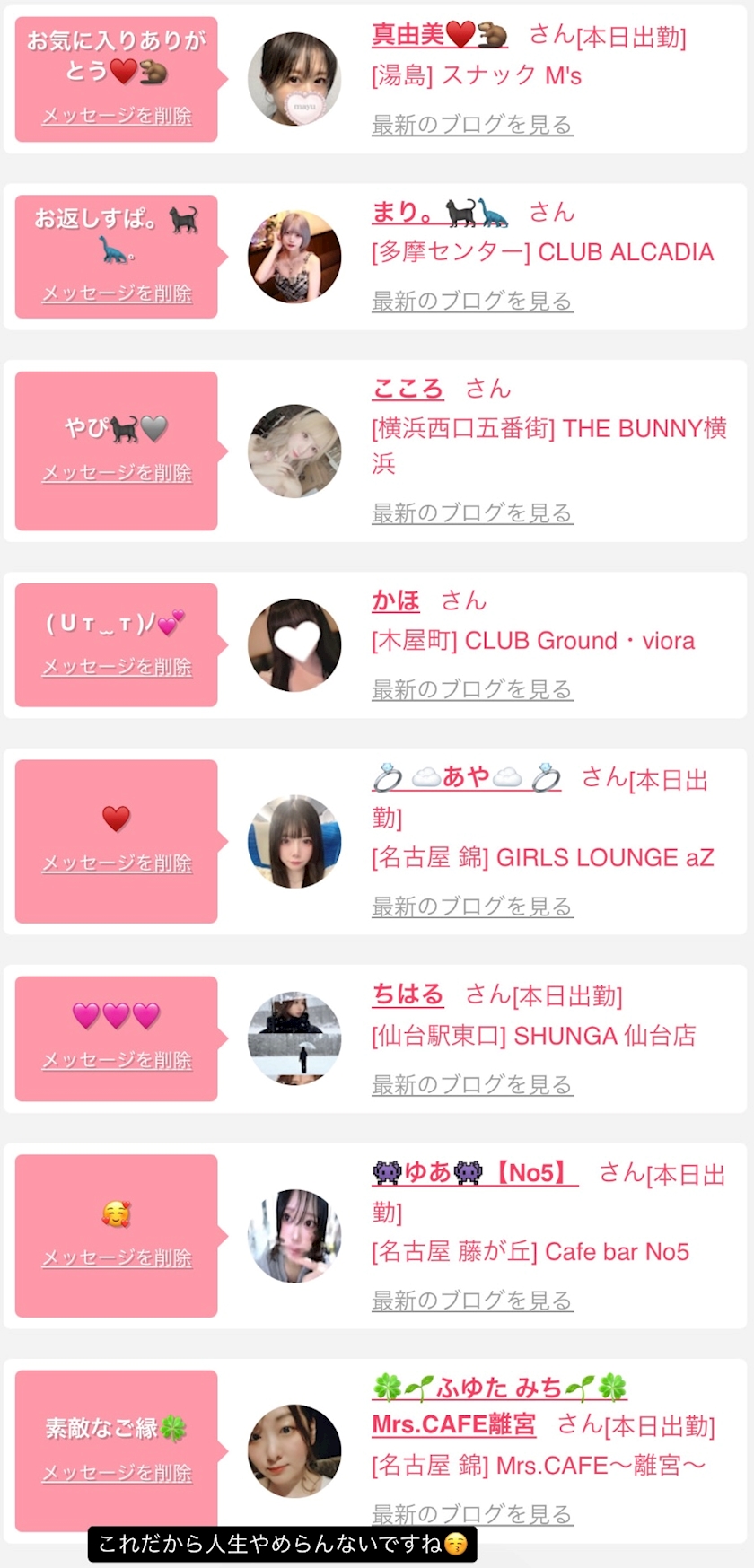Open こころ's profile link
Image resolution: width=754 pixels, height=1568 pixels.
click(x=408, y=389)
